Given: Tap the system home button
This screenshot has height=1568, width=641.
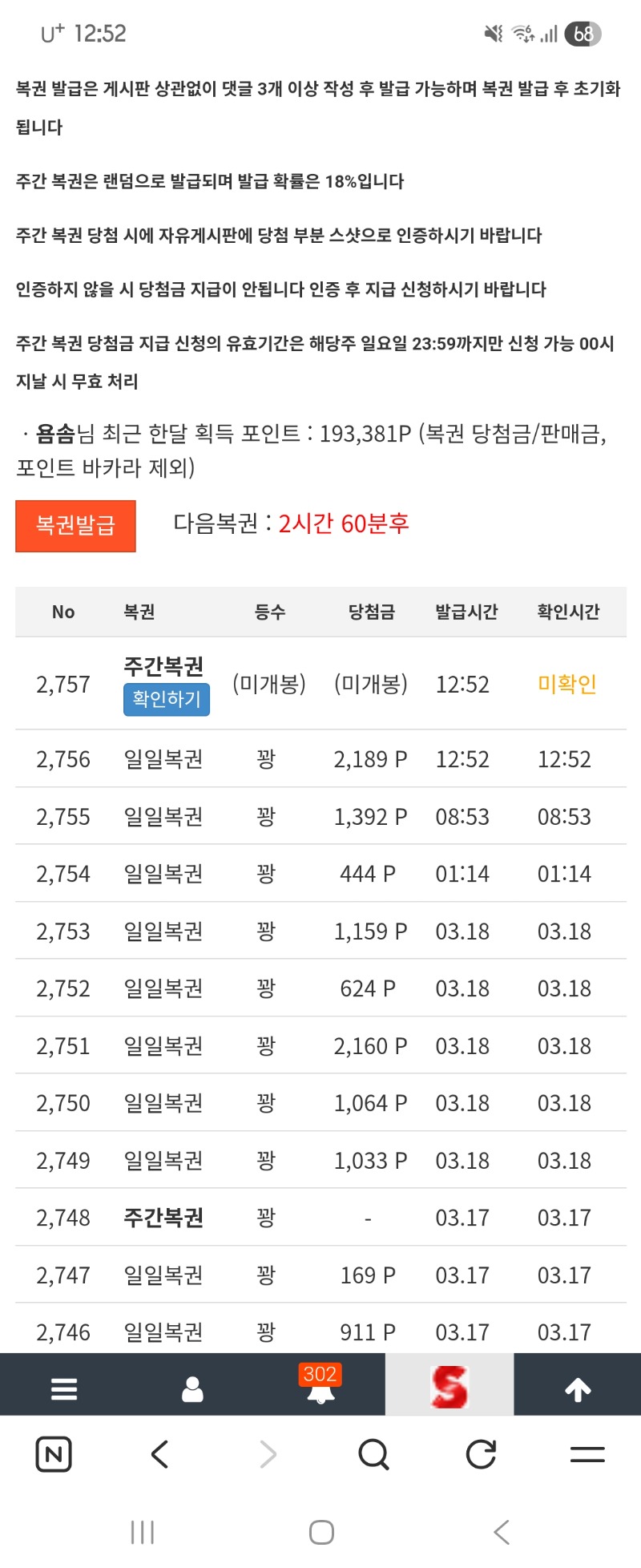Looking at the screenshot, I should pyautogui.click(x=321, y=1532).
